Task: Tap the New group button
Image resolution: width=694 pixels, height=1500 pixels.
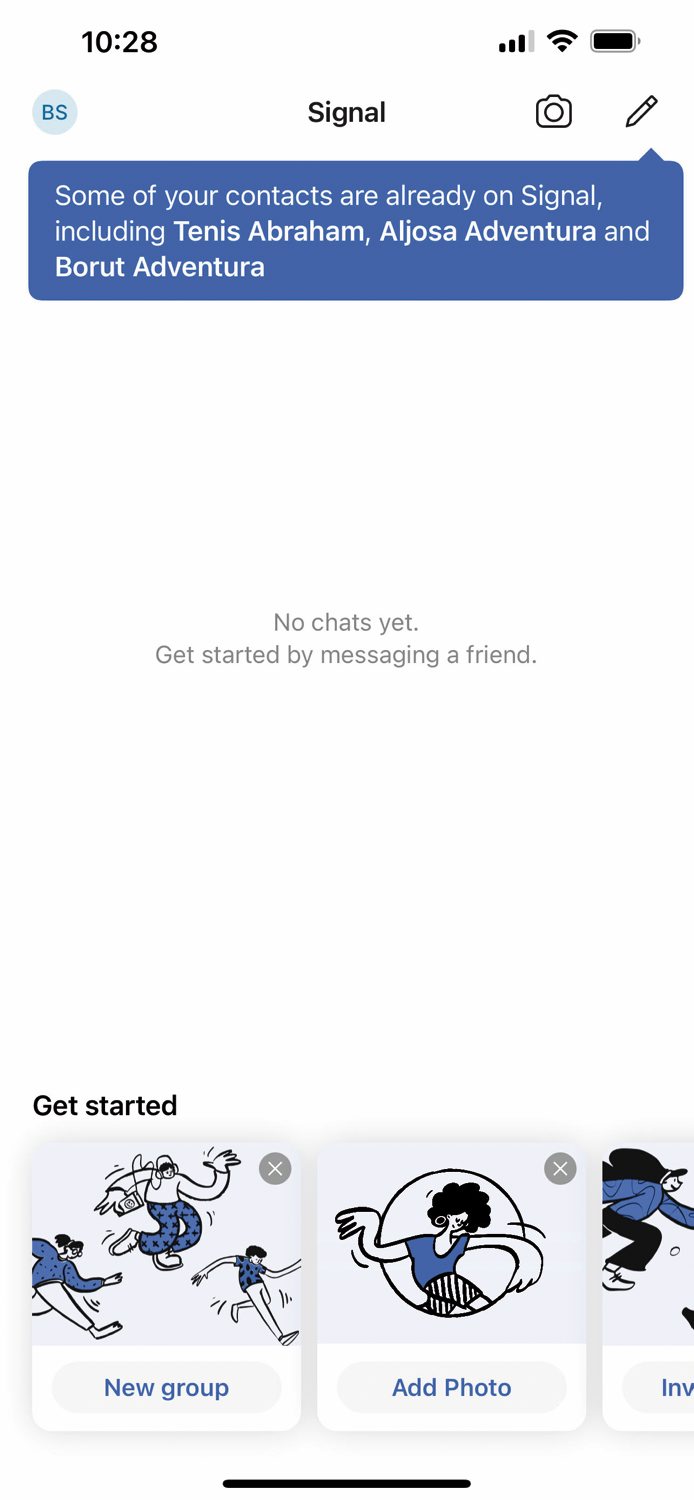Action: [167, 1387]
